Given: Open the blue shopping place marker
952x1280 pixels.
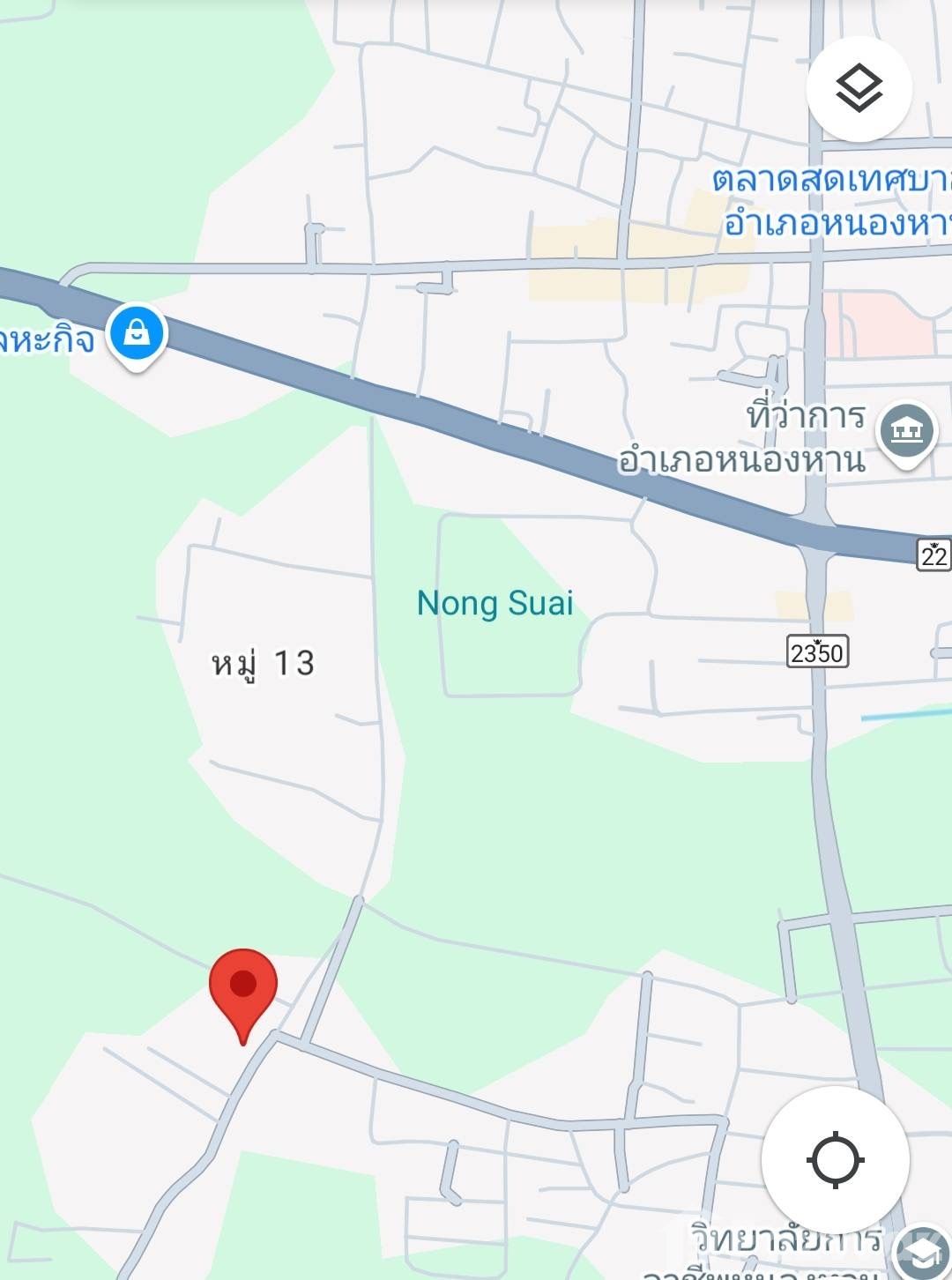Looking at the screenshot, I should pyautogui.click(x=136, y=334).
